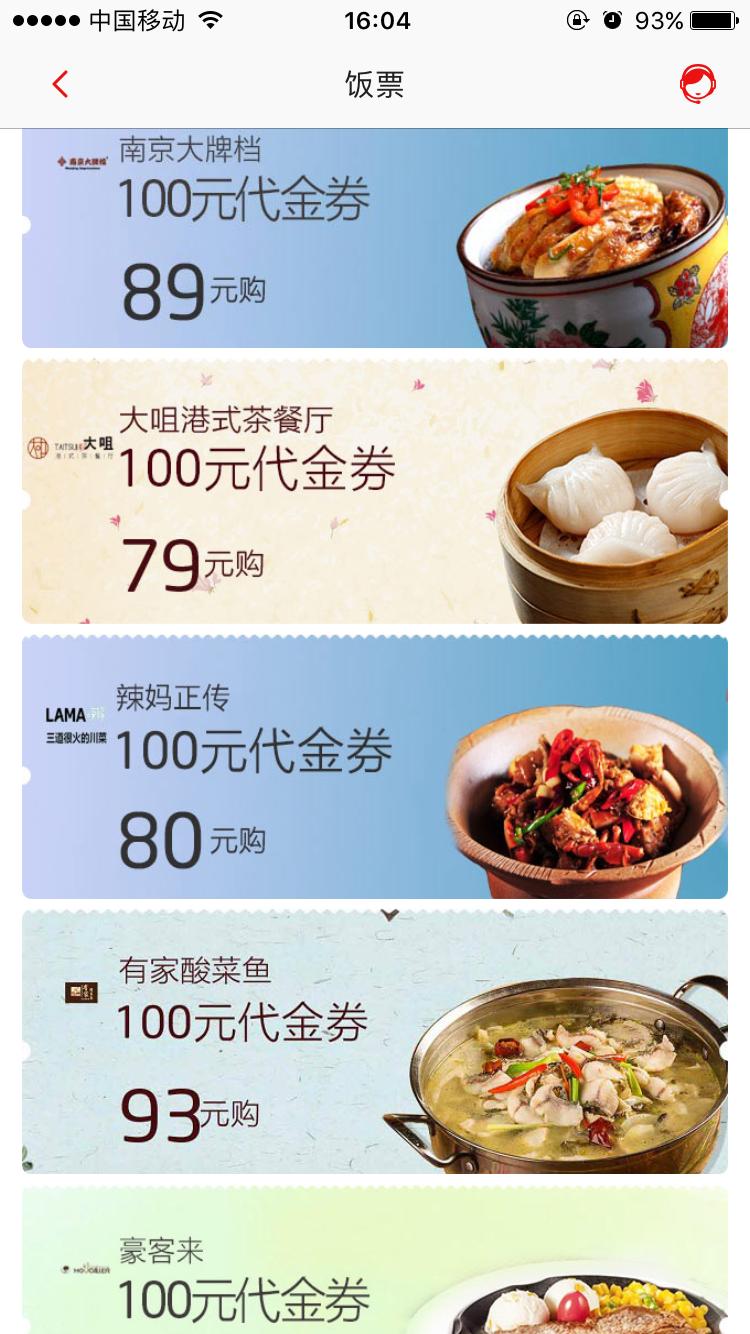Tap the orientation lock status icon
750x1334 pixels.
click(580, 18)
